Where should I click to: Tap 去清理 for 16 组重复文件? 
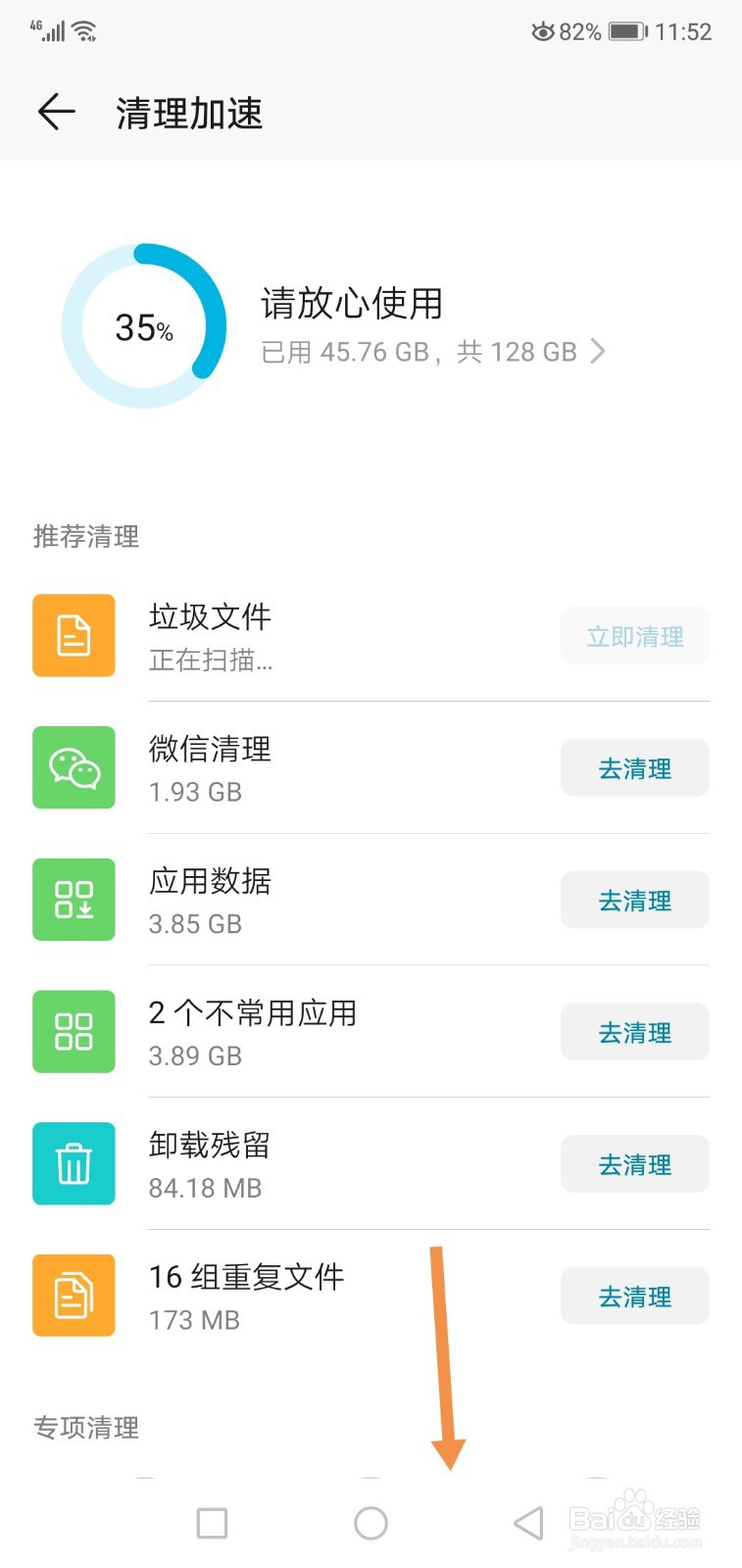[x=635, y=1297]
